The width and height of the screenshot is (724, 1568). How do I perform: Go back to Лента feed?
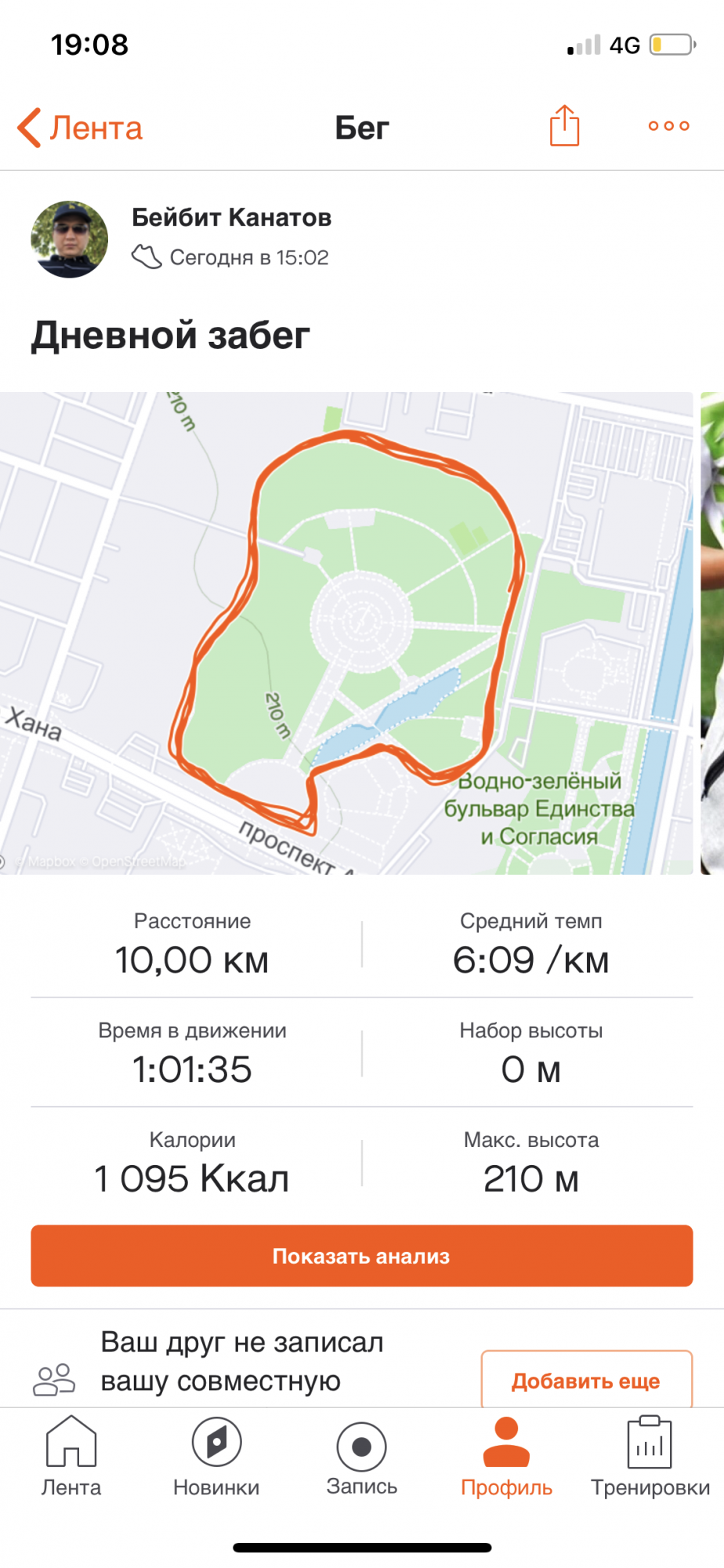80,128
